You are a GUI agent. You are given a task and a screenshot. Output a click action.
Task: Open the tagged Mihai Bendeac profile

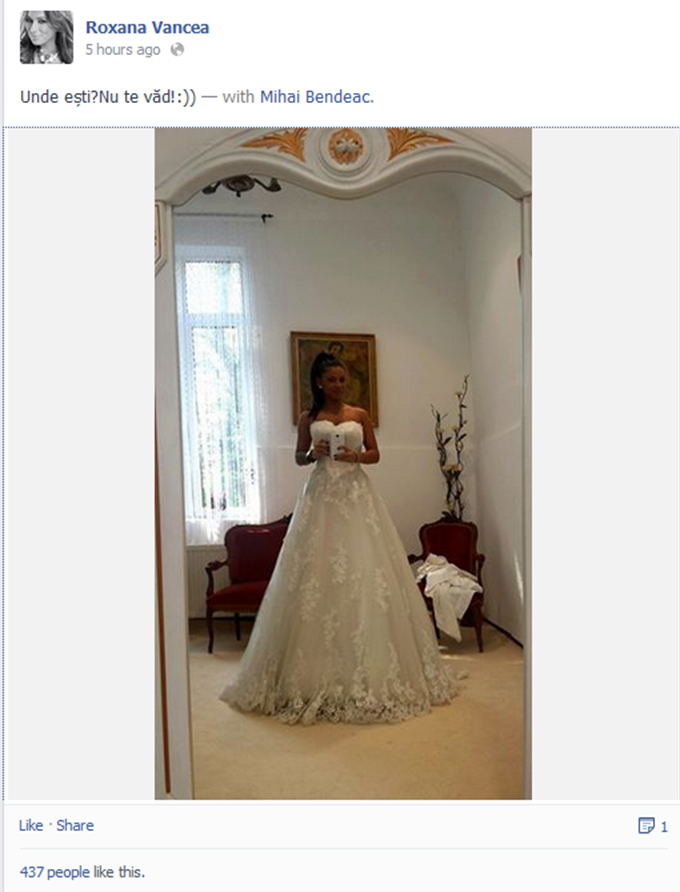coord(316,96)
